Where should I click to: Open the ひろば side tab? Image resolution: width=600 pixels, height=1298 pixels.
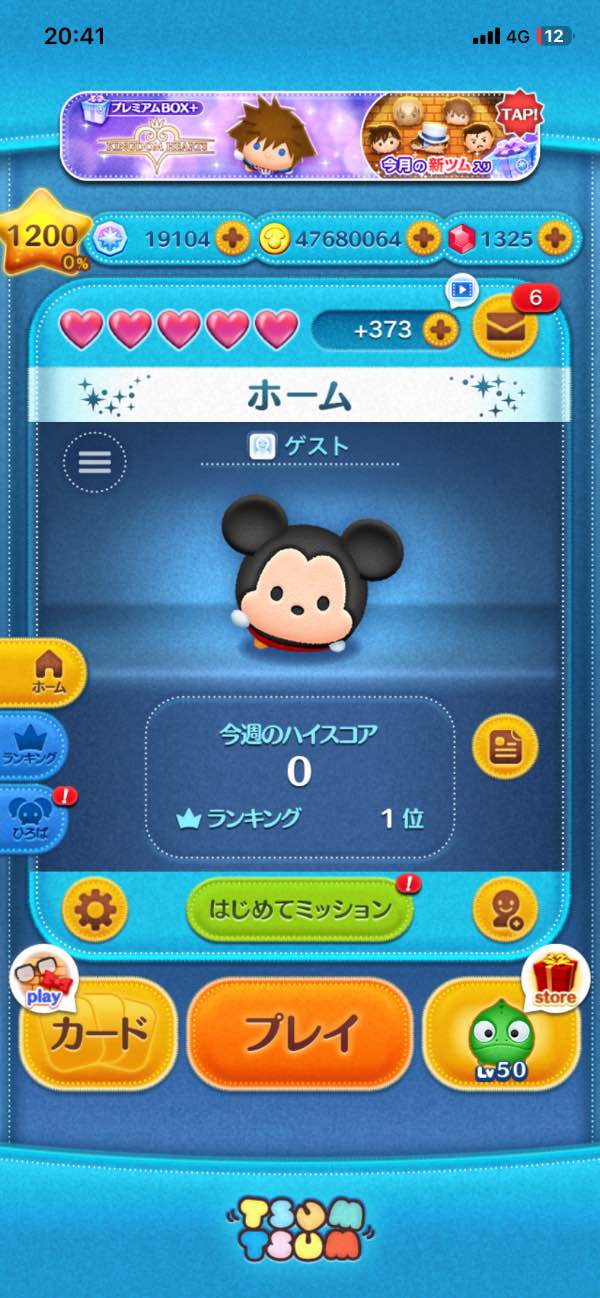[x=35, y=817]
